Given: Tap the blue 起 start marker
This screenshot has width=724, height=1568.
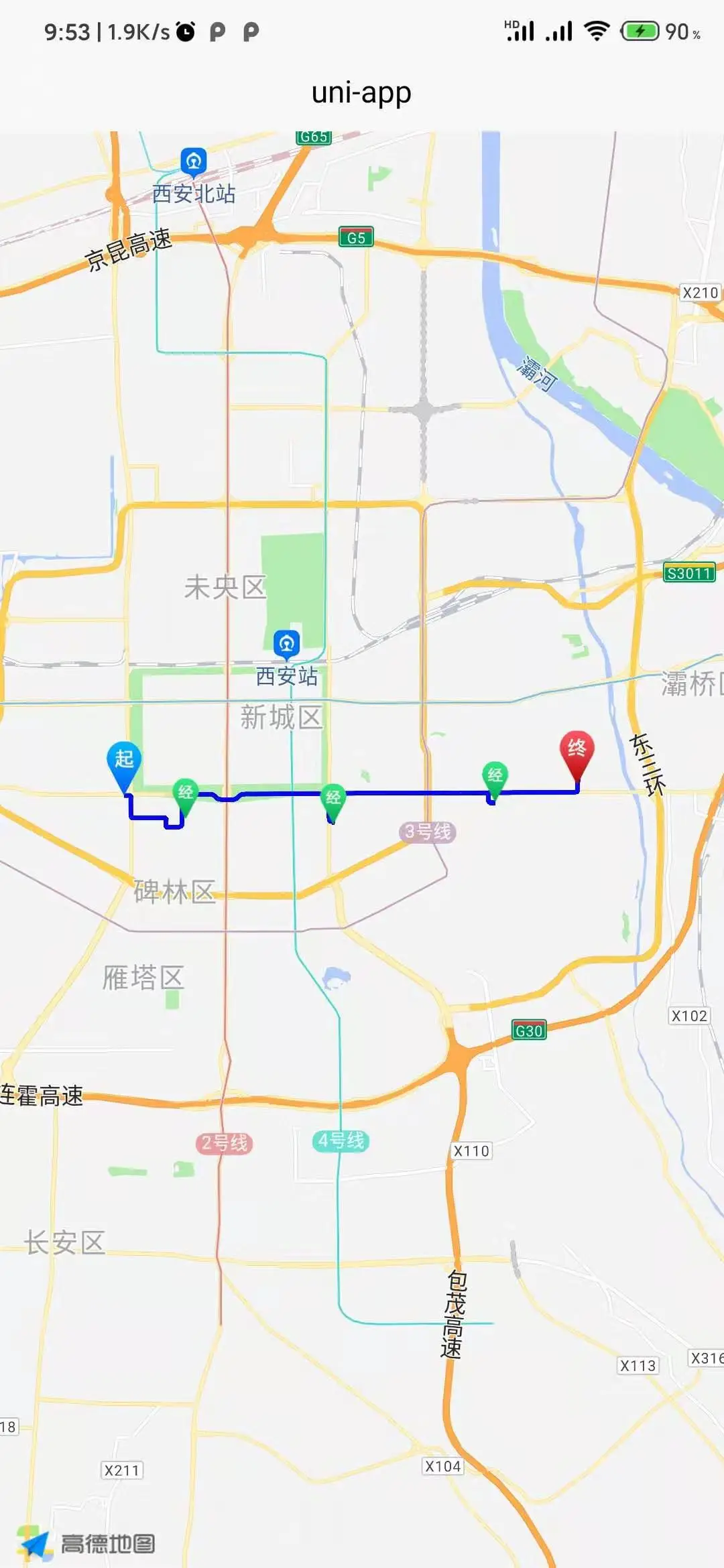Looking at the screenshot, I should [124, 761].
